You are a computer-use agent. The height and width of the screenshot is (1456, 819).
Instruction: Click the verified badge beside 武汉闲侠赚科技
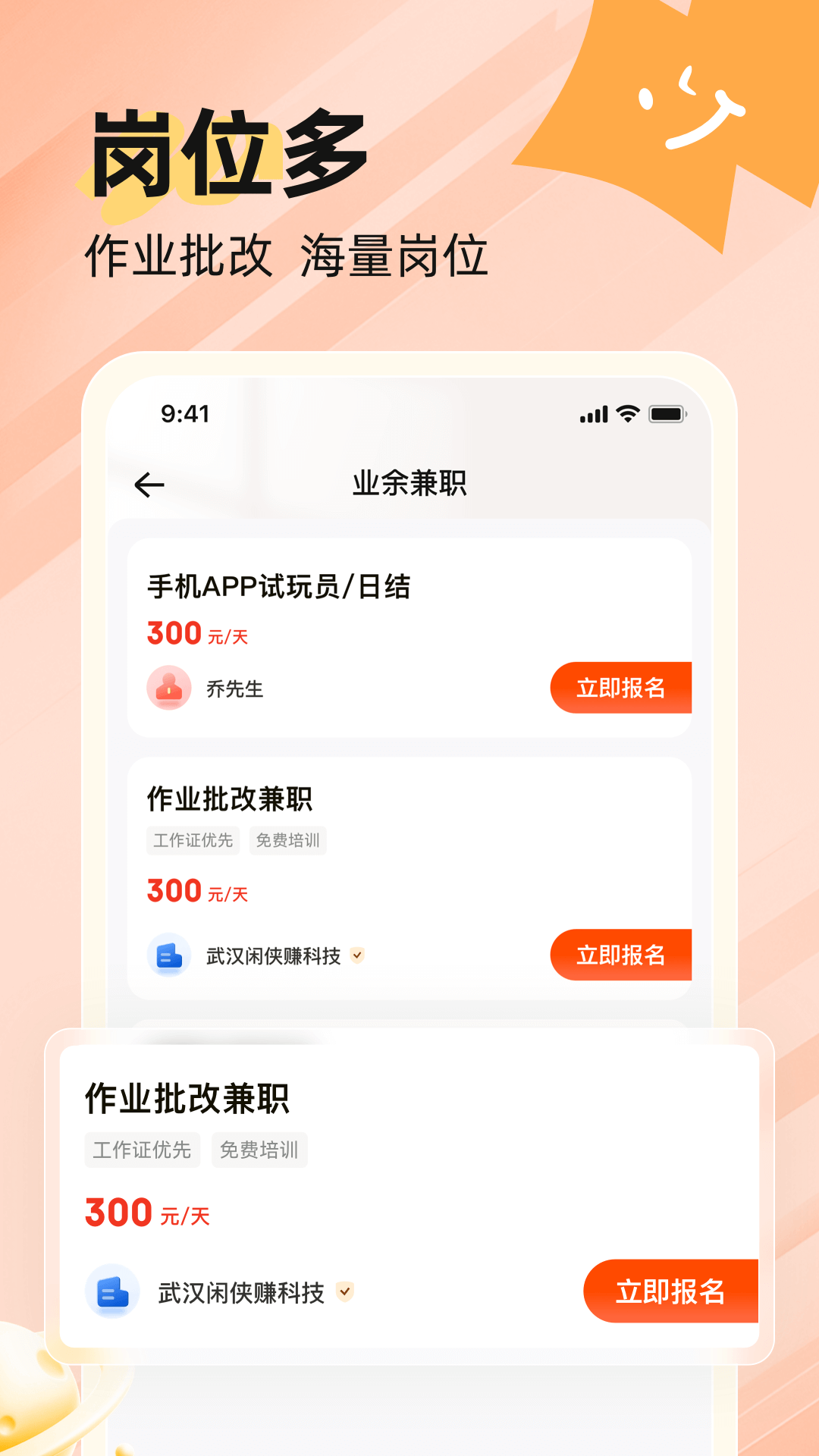pyautogui.click(x=356, y=956)
